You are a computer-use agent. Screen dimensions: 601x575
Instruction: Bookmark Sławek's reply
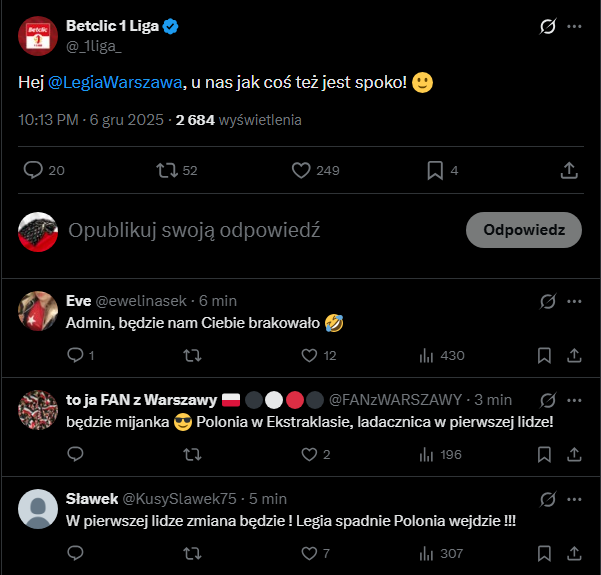(x=544, y=553)
